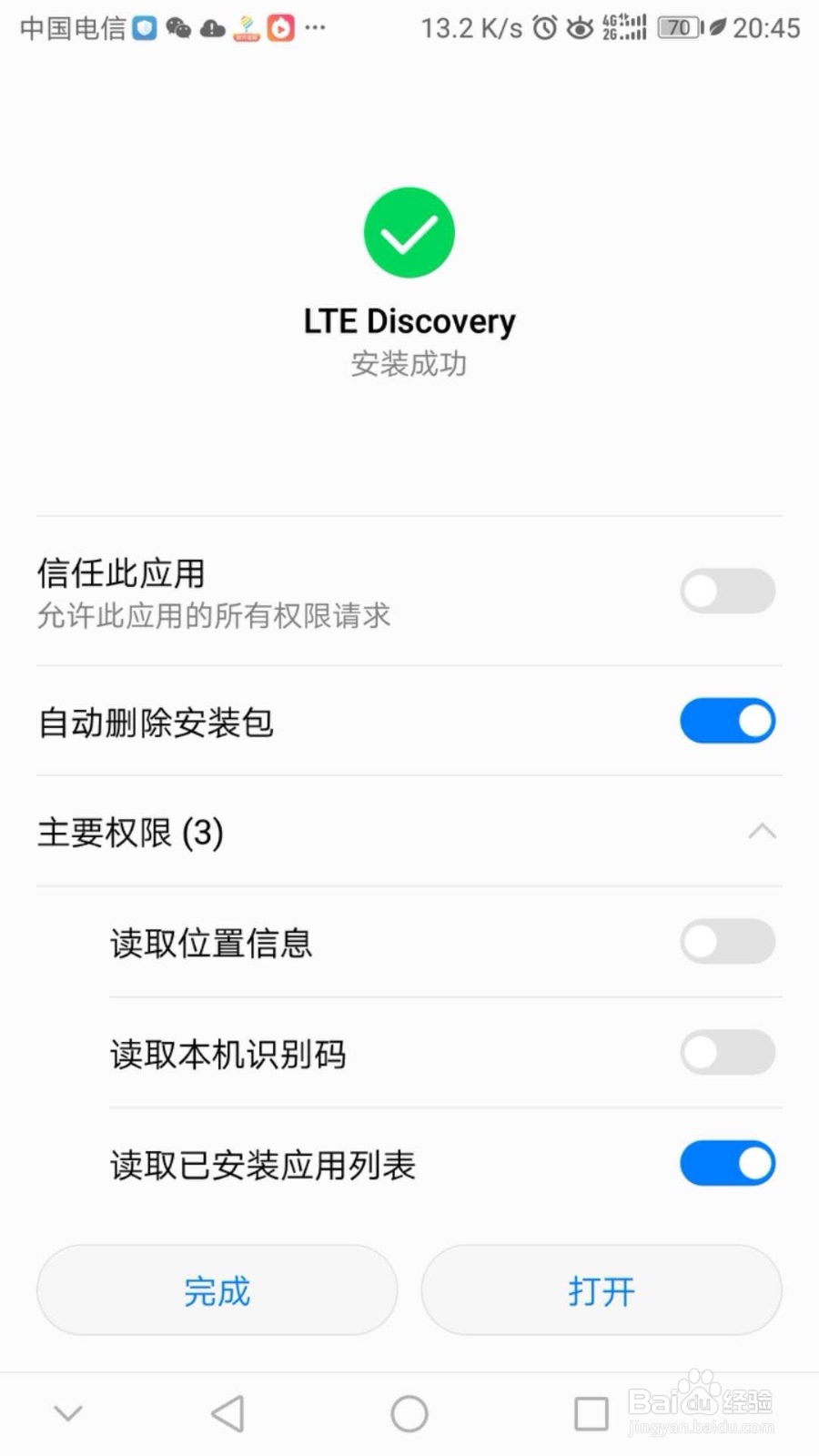Screen dimensions: 819x1456
Task: Enable the 读取位置信息 permission switch
Action: pos(727,942)
